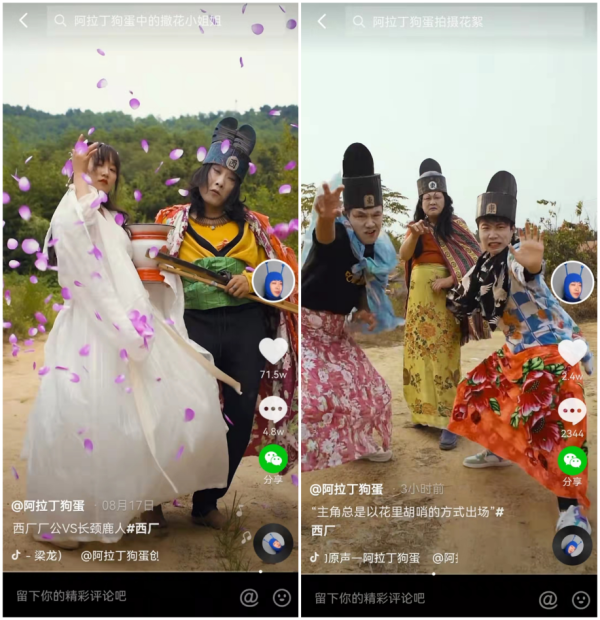Open the spinning music disc on 梁龙 video
This screenshot has height=620, width=600.
(273, 544)
